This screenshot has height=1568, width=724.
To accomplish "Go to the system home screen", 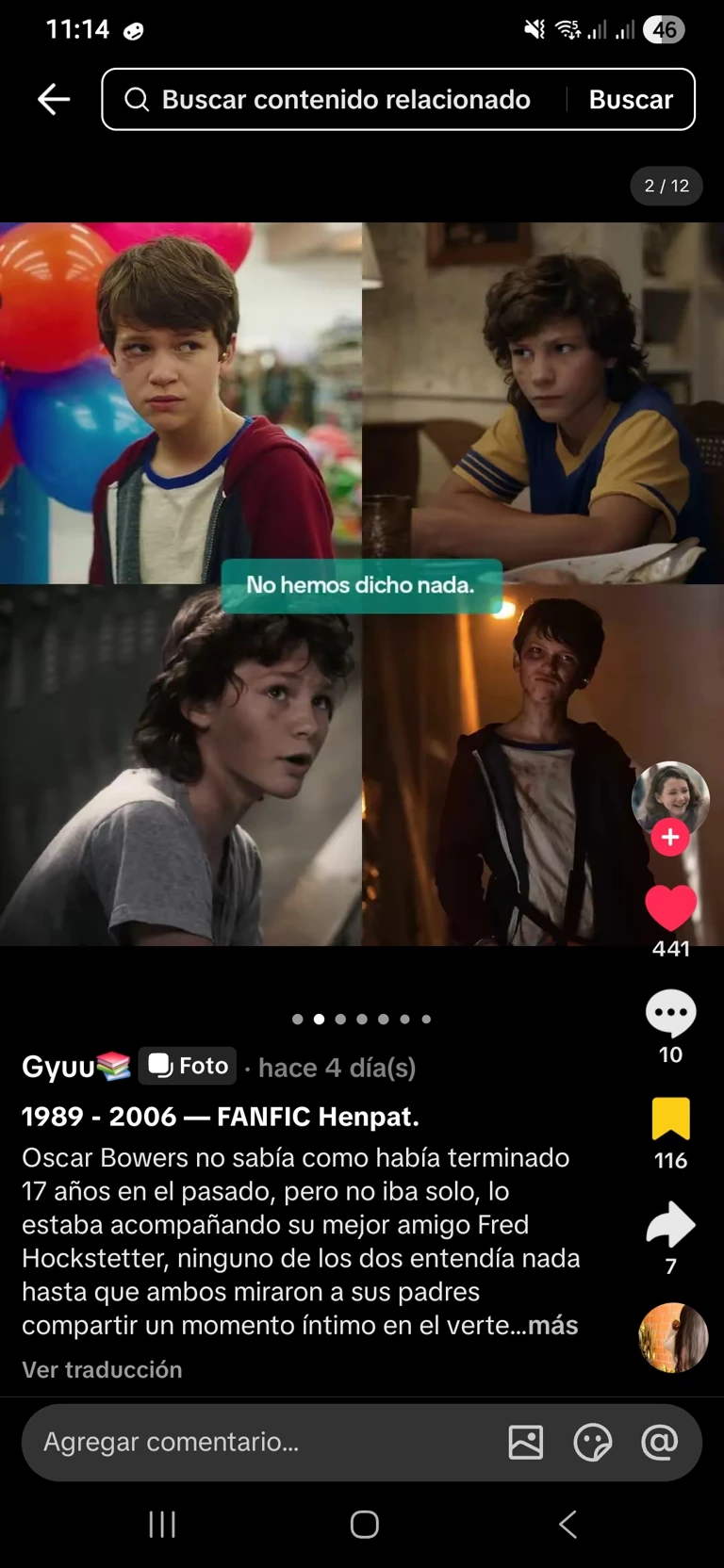I will click(364, 1524).
